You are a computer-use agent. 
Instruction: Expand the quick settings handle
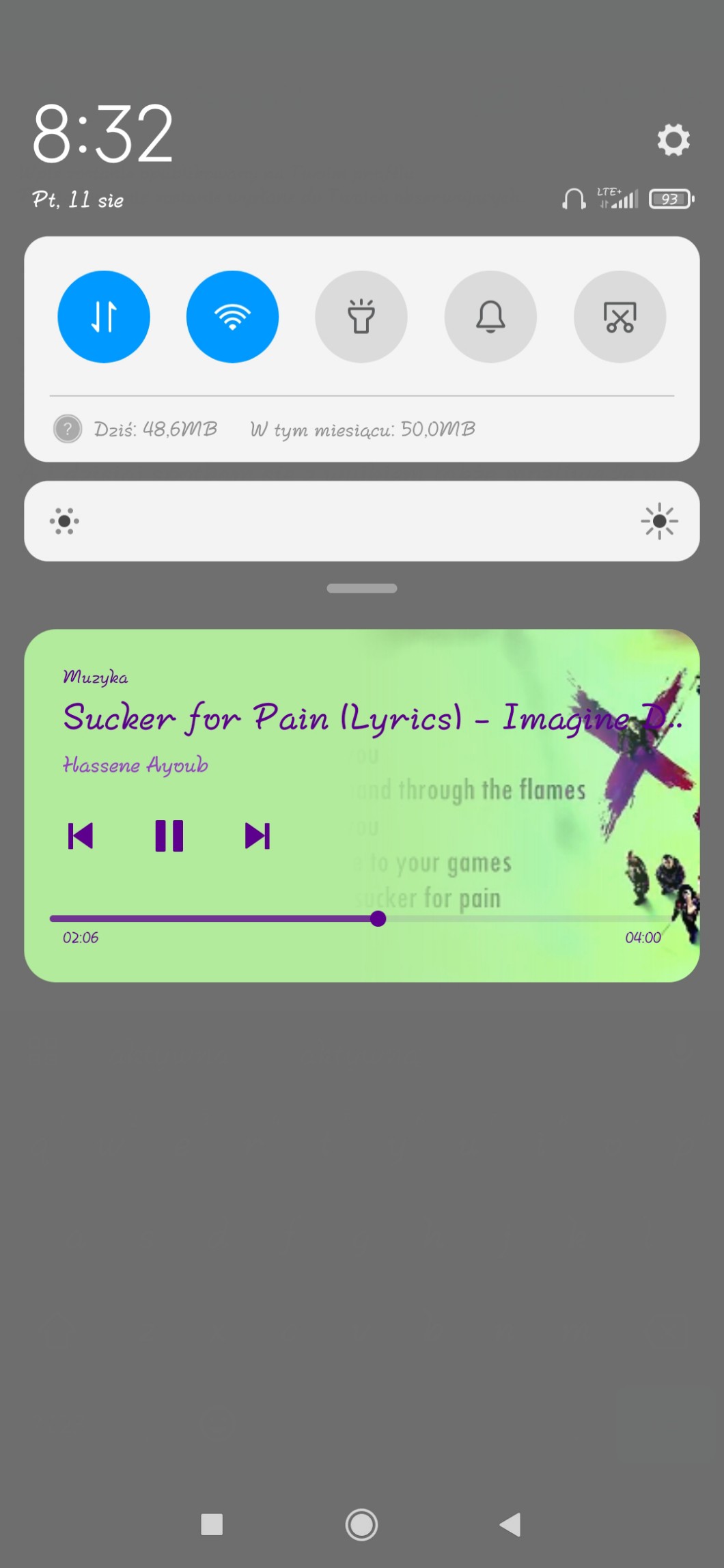[x=361, y=589]
